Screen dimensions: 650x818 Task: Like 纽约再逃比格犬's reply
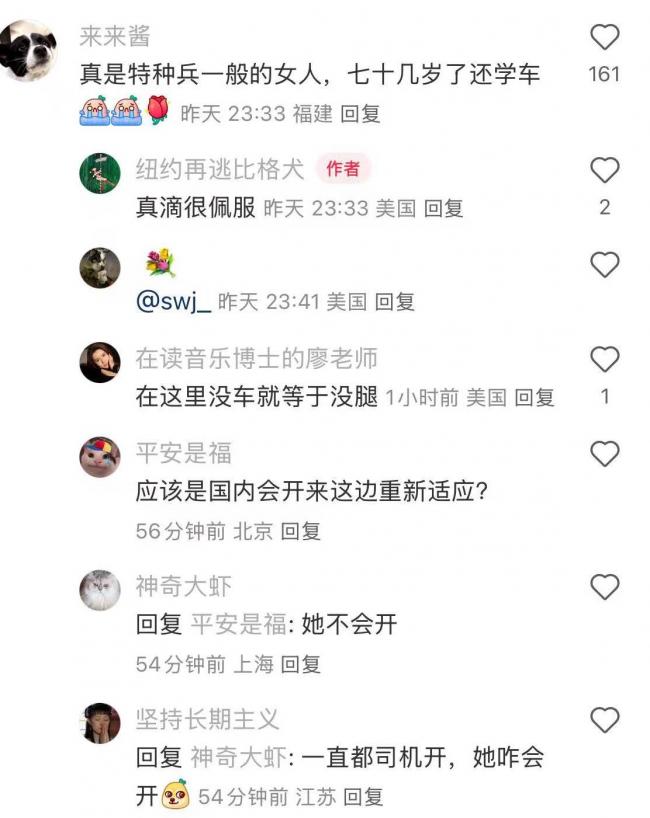604,172
